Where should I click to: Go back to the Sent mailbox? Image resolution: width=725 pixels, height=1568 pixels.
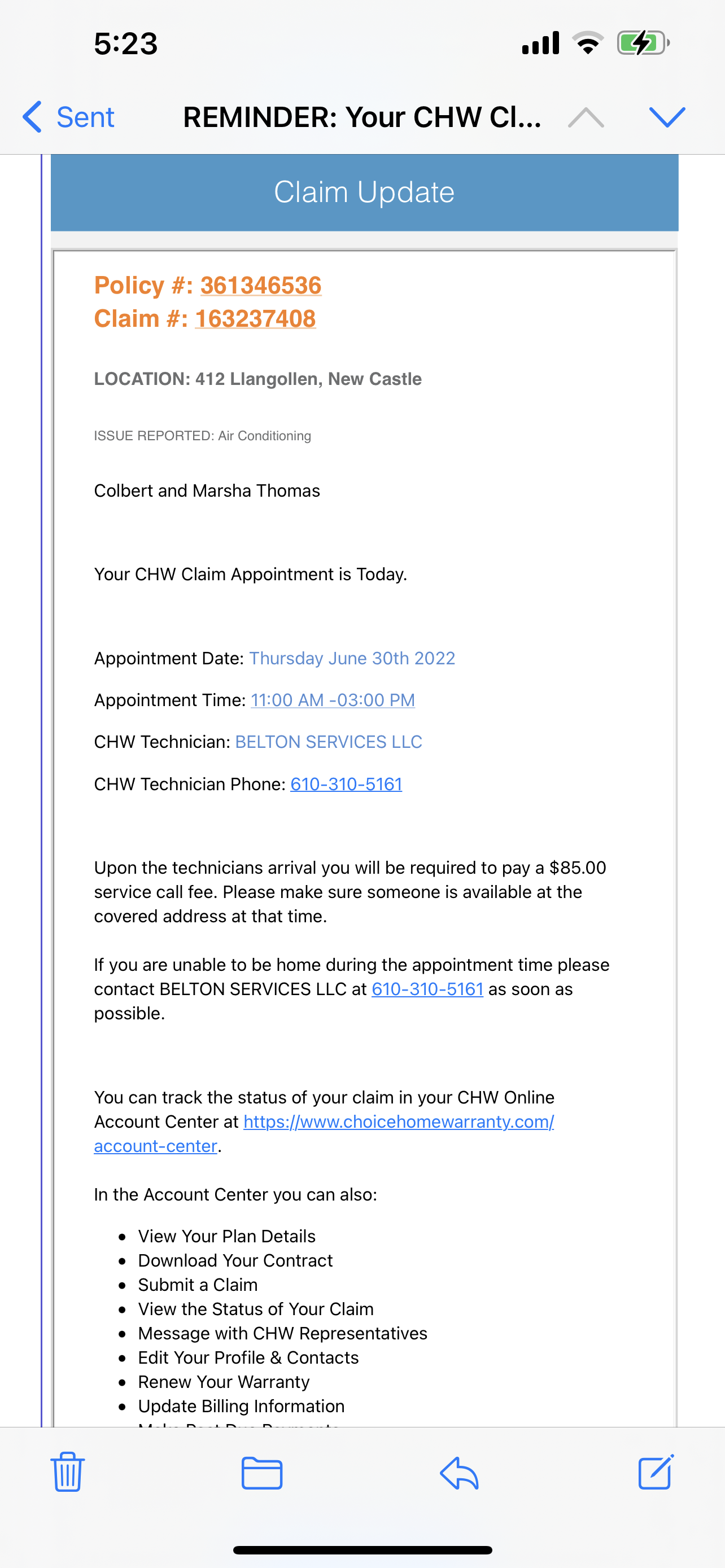69,117
